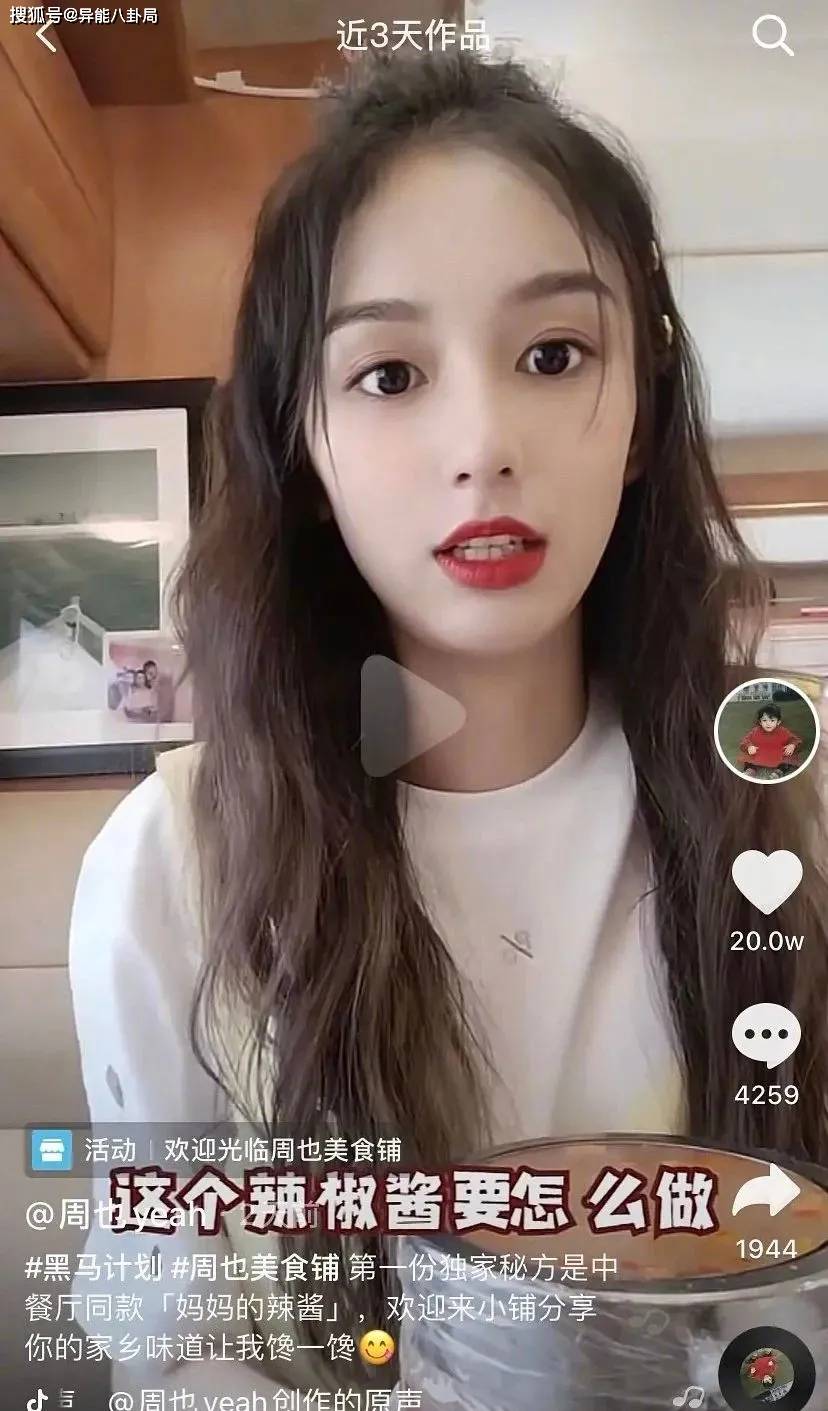This screenshot has height=1411, width=828.
Task: Open the @周也yeah username
Action: point(116,1215)
